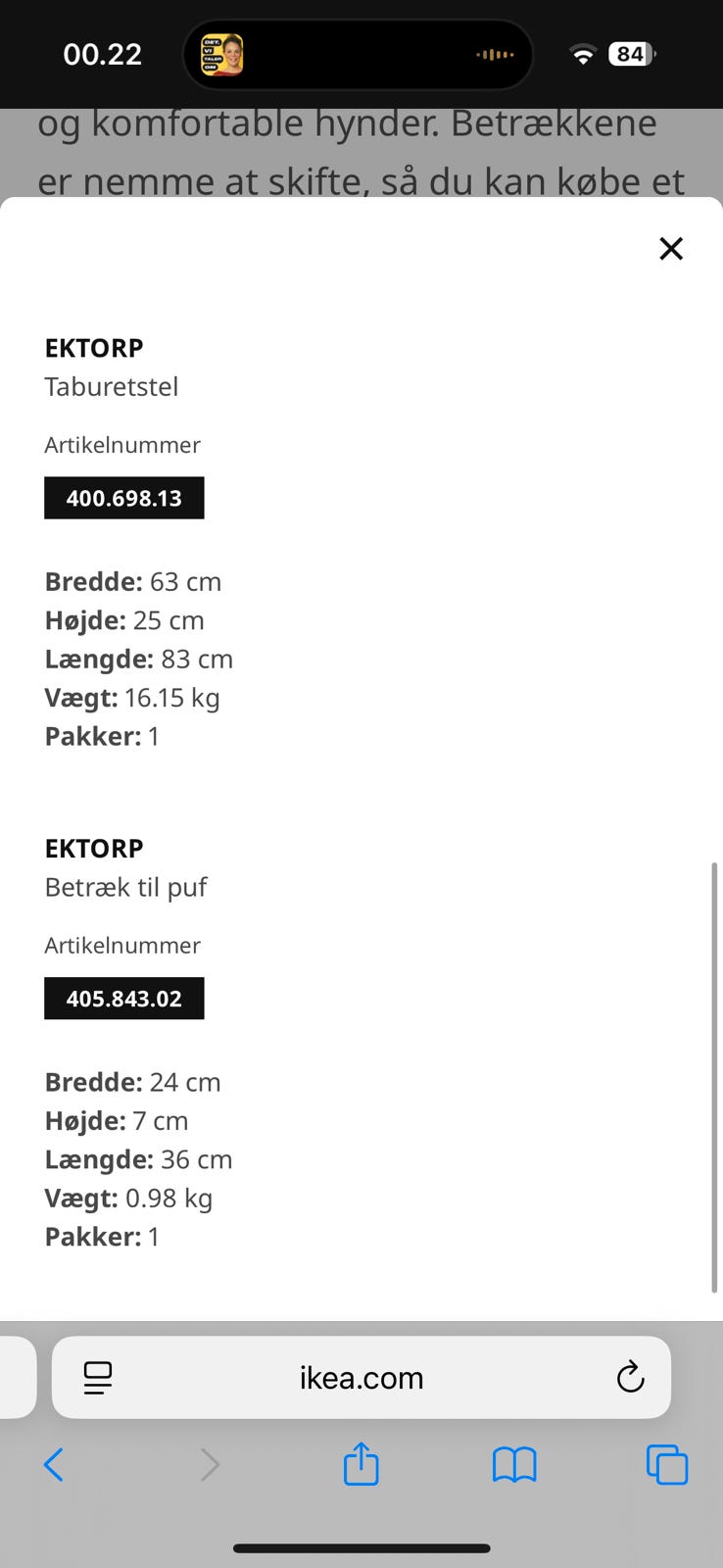Tap the Betræk til puf label
Viewport: 723px width, 1568px height.
click(x=125, y=887)
